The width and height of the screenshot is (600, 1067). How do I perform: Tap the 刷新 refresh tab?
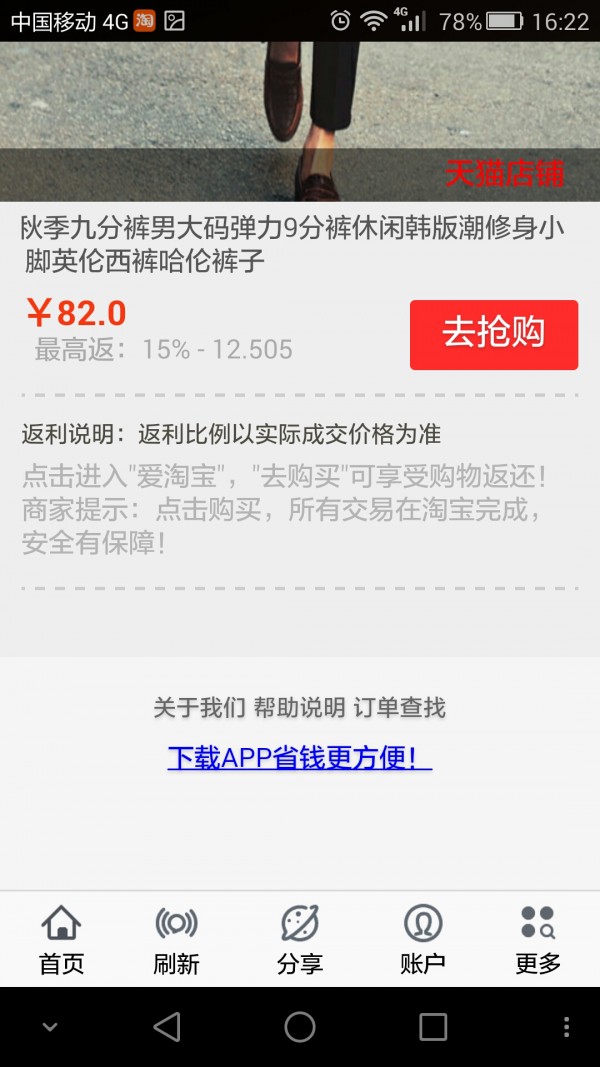click(x=176, y=940)
